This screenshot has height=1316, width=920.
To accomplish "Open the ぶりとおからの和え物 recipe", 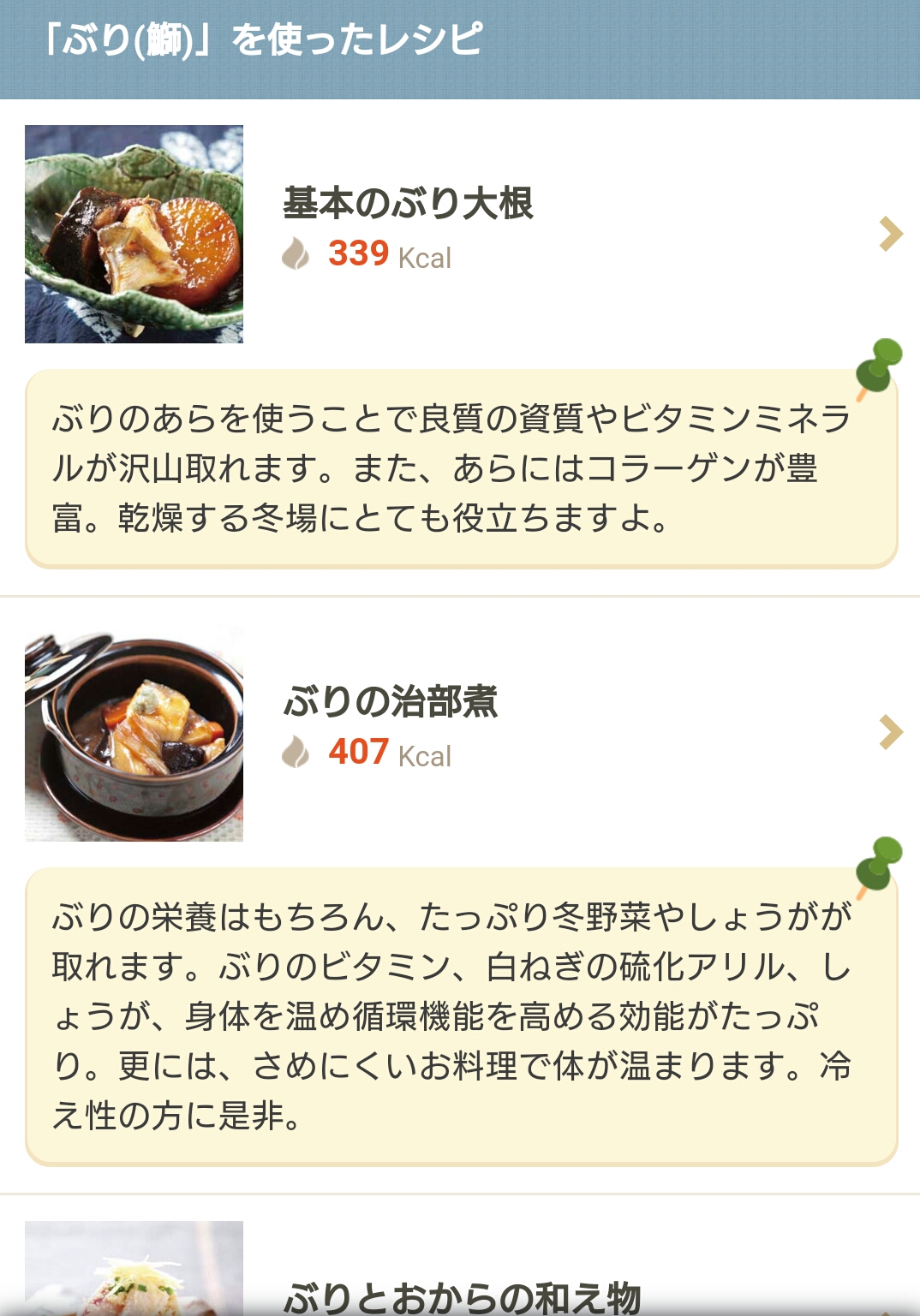I will pos(463,1296).
